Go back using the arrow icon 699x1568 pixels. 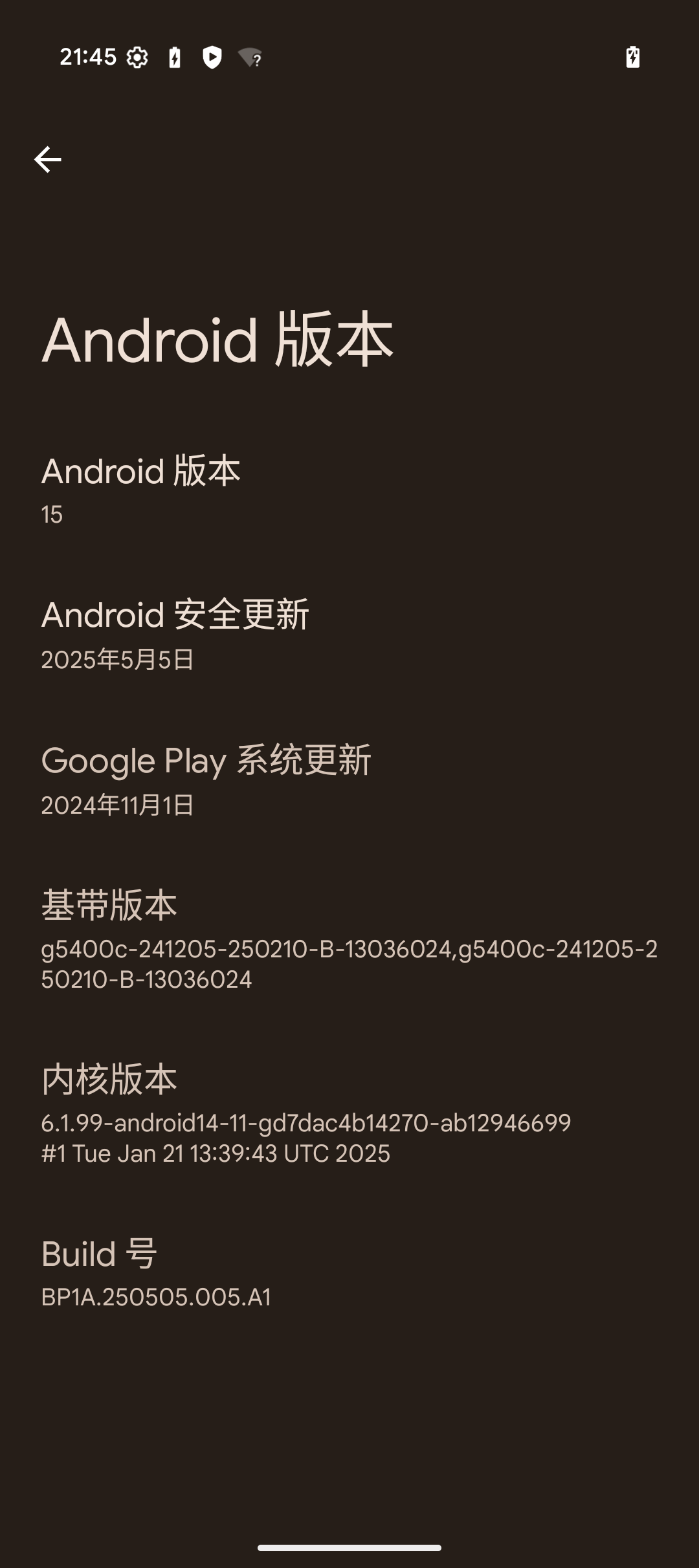47,160
